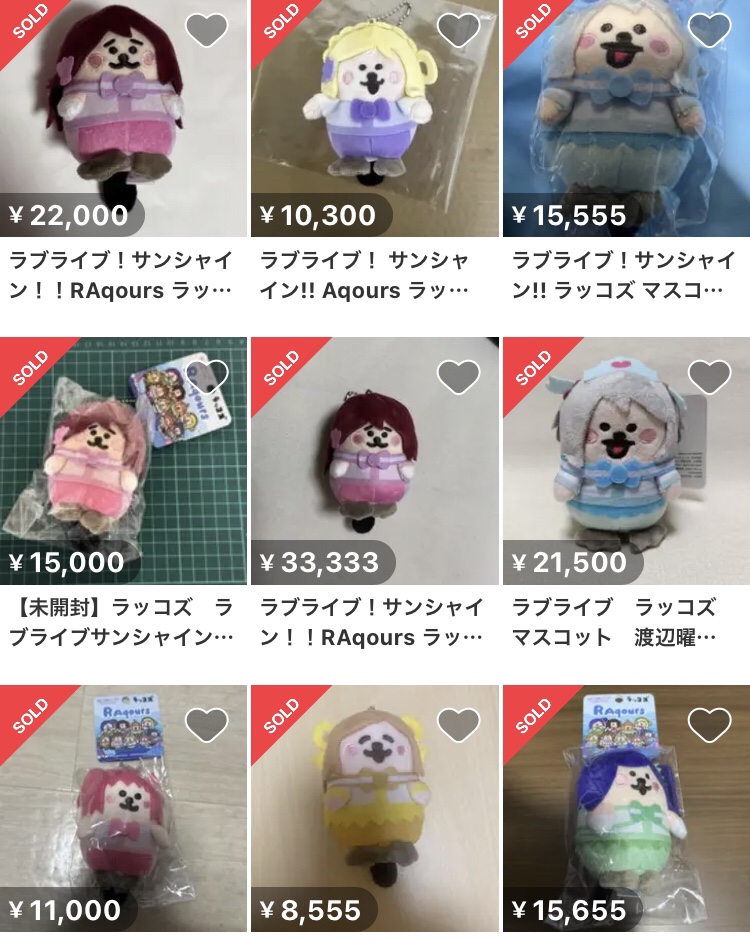The height and width of the screenshot is (942, 750).
Task: Like the ¥15,000 unopened plush listing
Action: (x=207, y=377)
